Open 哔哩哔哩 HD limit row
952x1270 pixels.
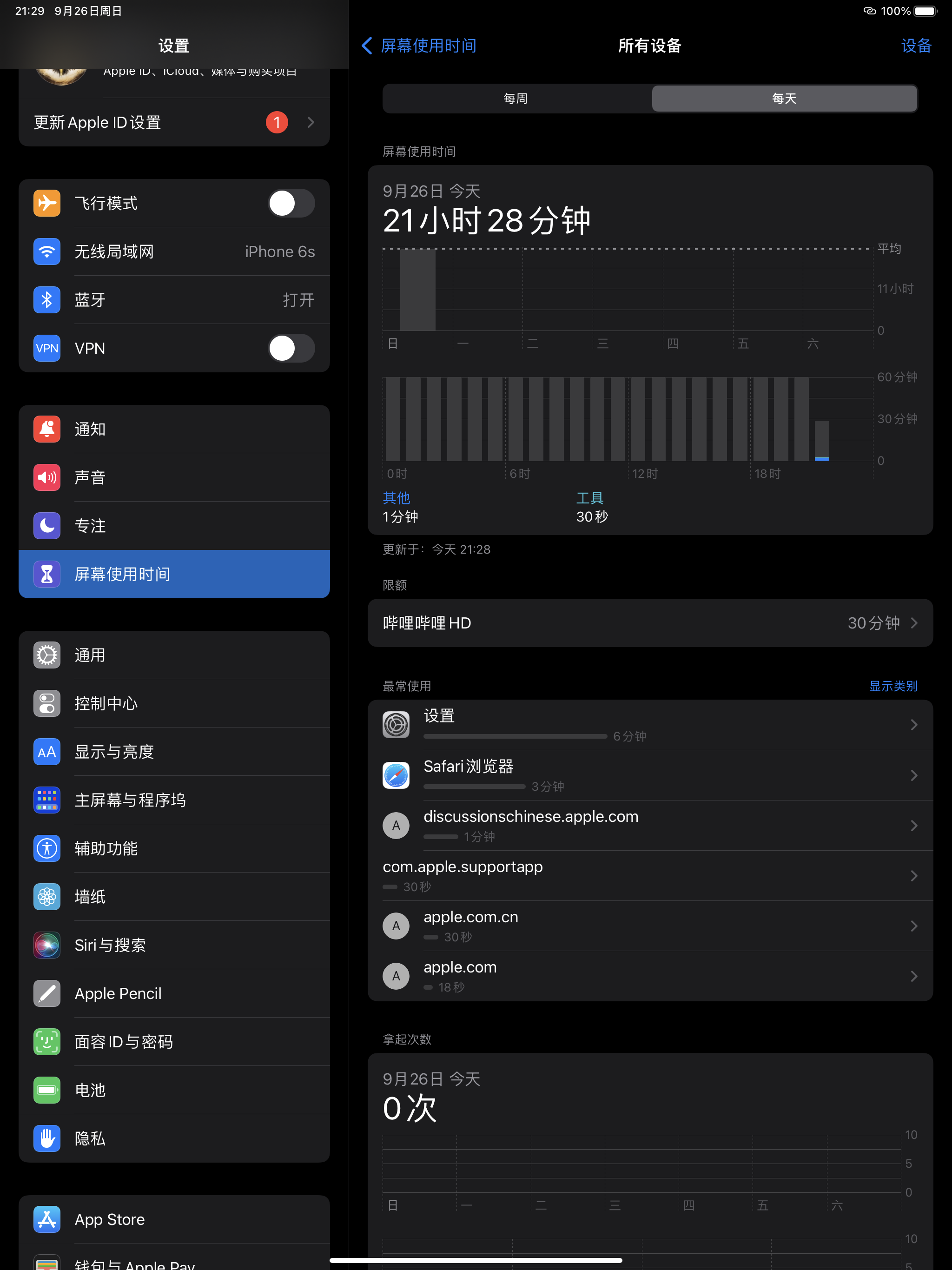click(x=649, y=623)
